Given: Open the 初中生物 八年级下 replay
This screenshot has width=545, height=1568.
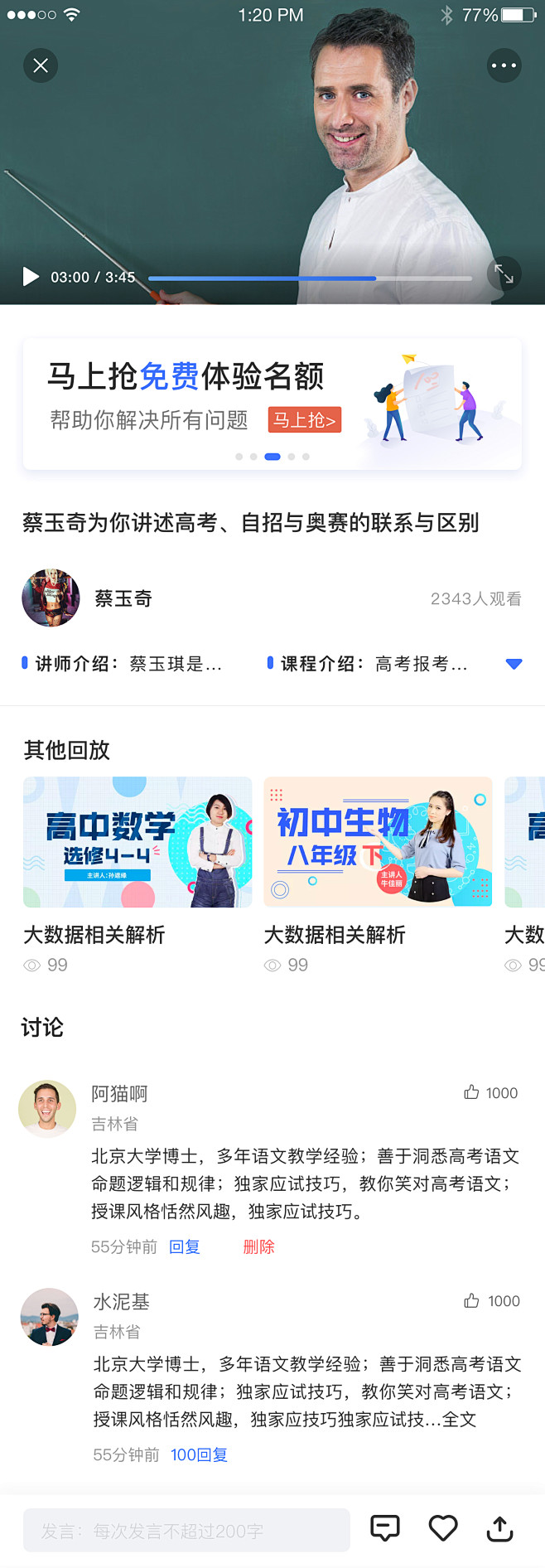Looking at the screenshot, I should pyautogui.click(x=378, y=842).
